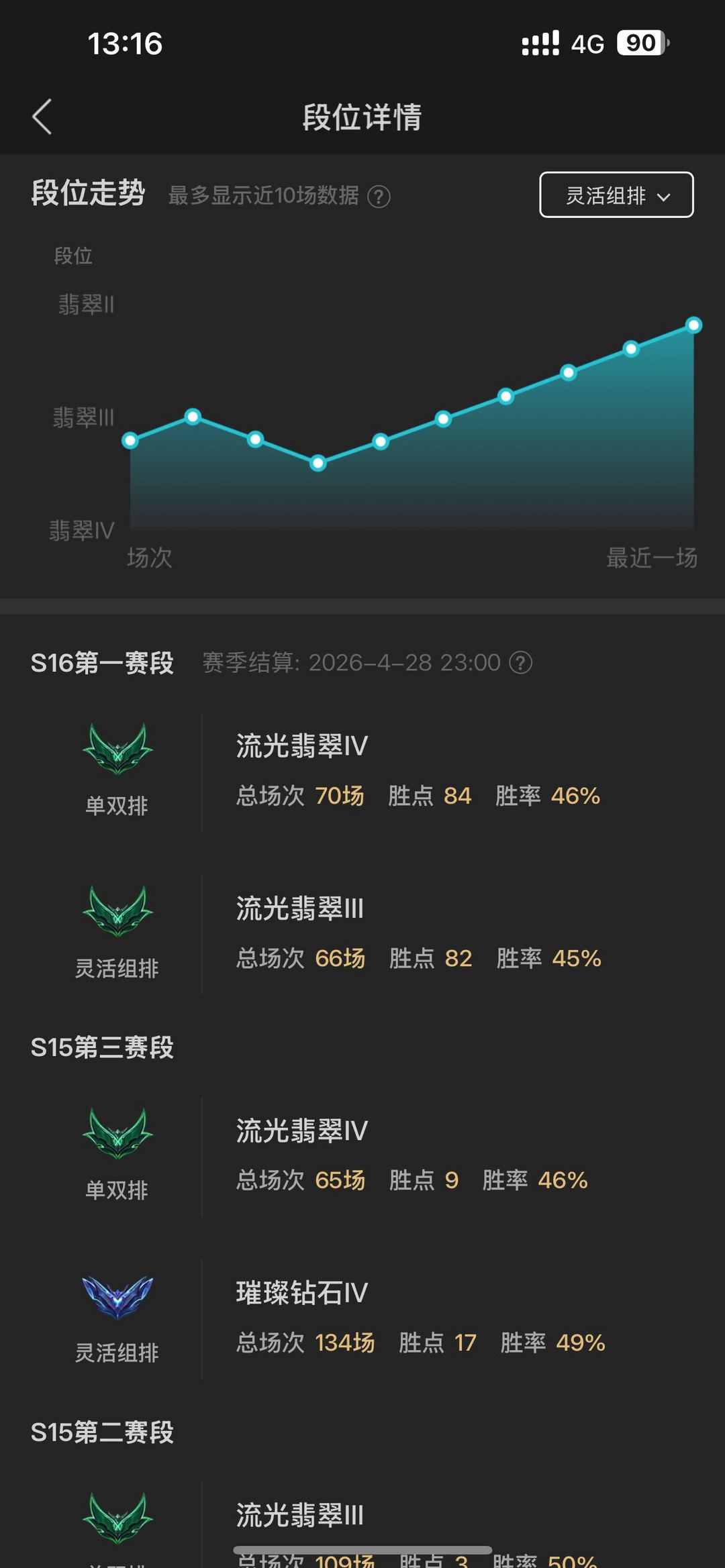Tap the 最近一场 label below the chart
Screen dimensions: 725x1568
[x=650, y=557]
